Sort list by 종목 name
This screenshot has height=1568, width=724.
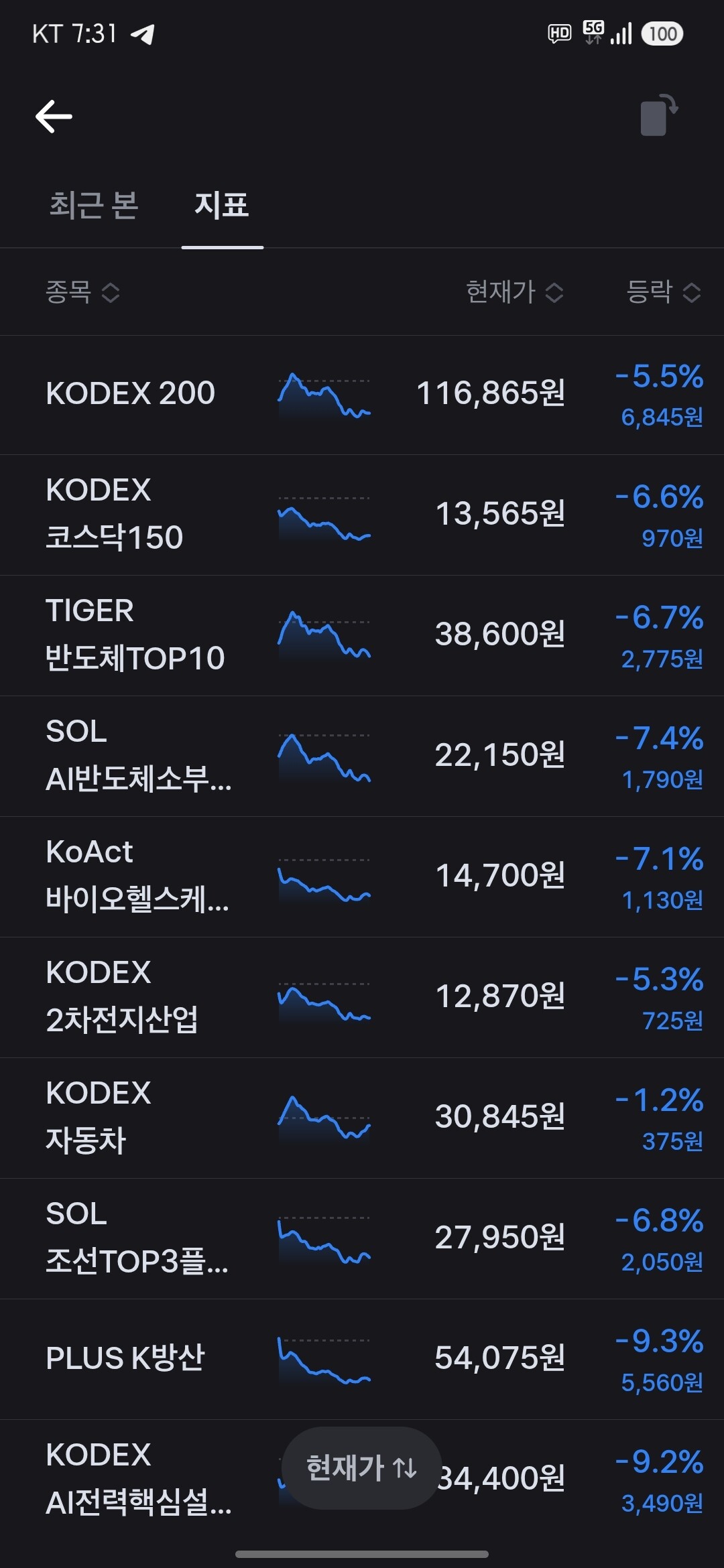pyautogui.click(x=82, y=292)
